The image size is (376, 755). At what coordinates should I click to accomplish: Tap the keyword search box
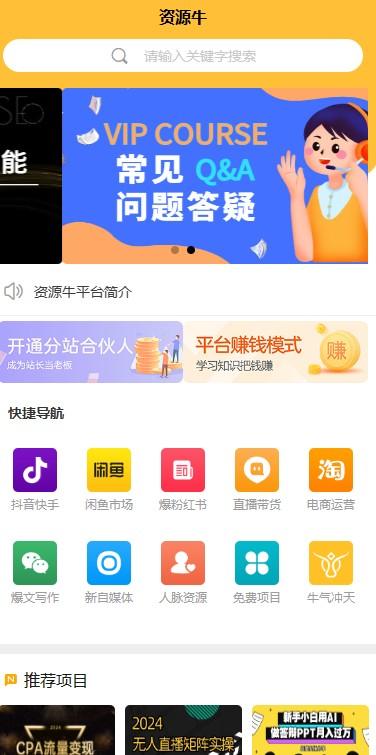pos(183,56)
